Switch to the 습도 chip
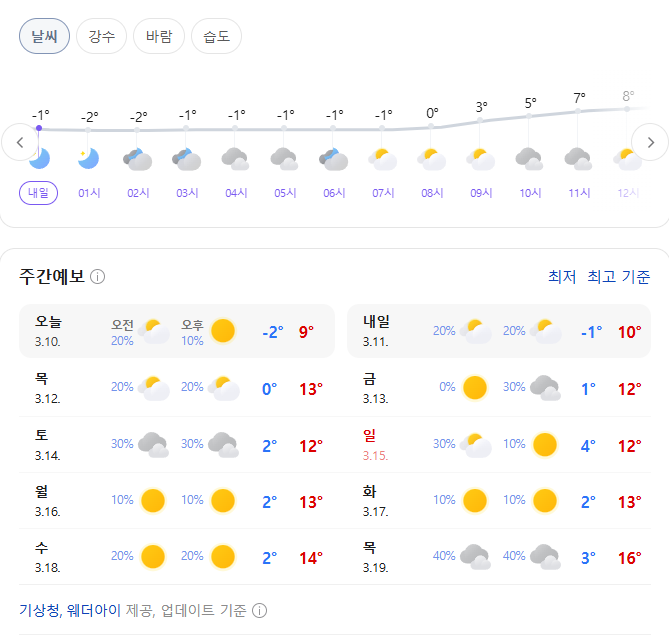Image resolution: width=669 pixels, height=638 pixels. (x=216, y=38)
